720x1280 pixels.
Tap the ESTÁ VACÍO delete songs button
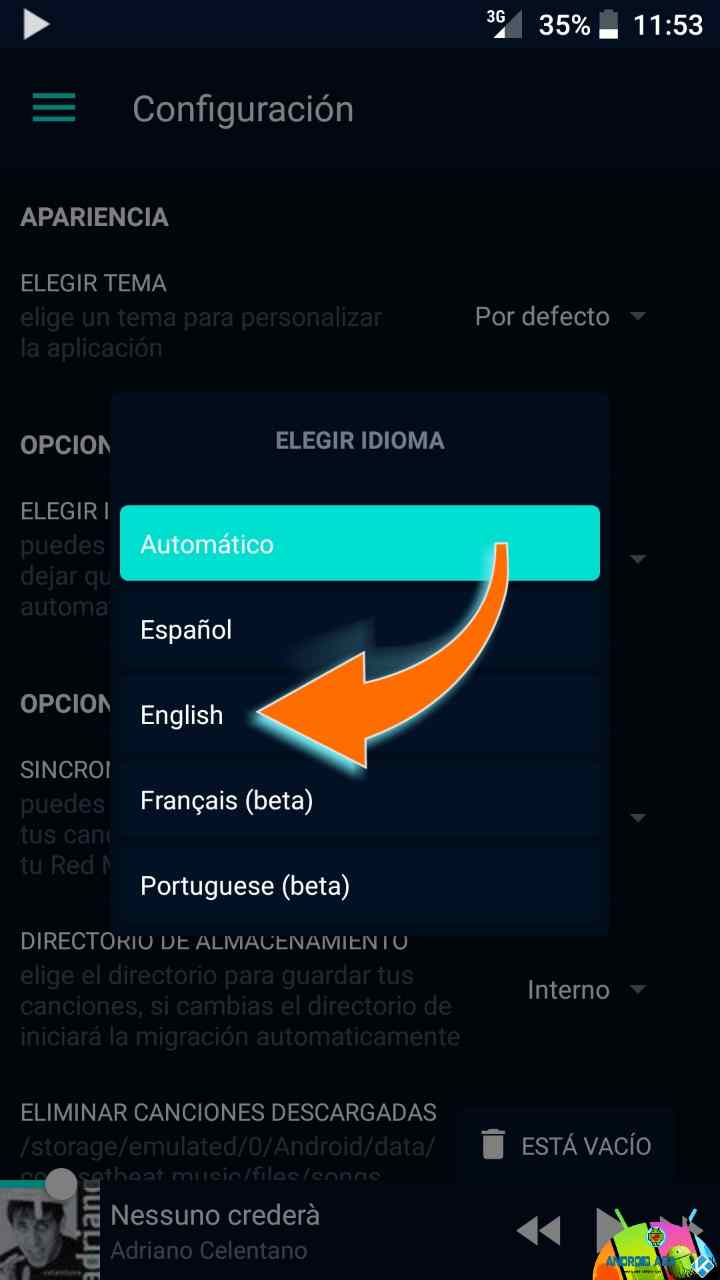click(565, 1145)
